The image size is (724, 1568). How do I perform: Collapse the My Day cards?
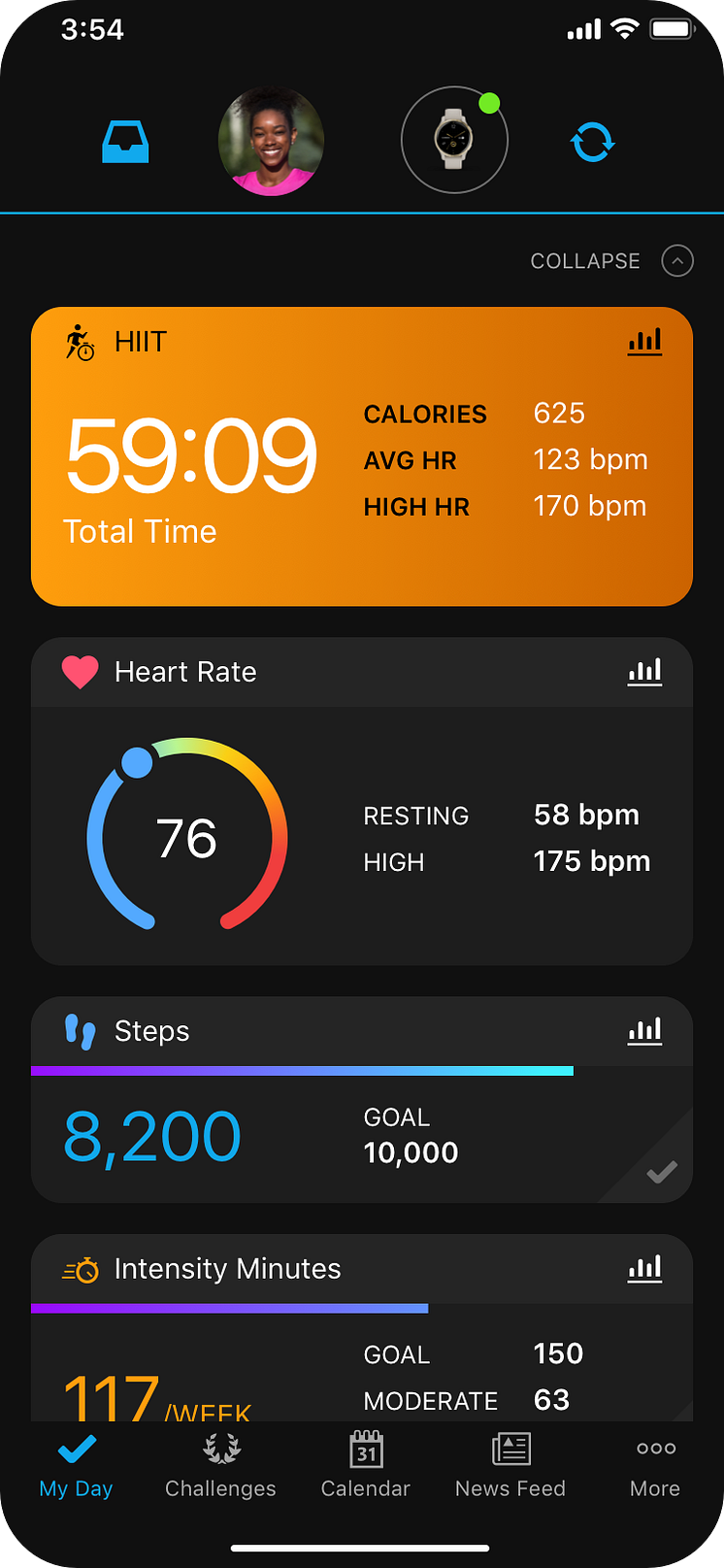(x=611, y=261)
